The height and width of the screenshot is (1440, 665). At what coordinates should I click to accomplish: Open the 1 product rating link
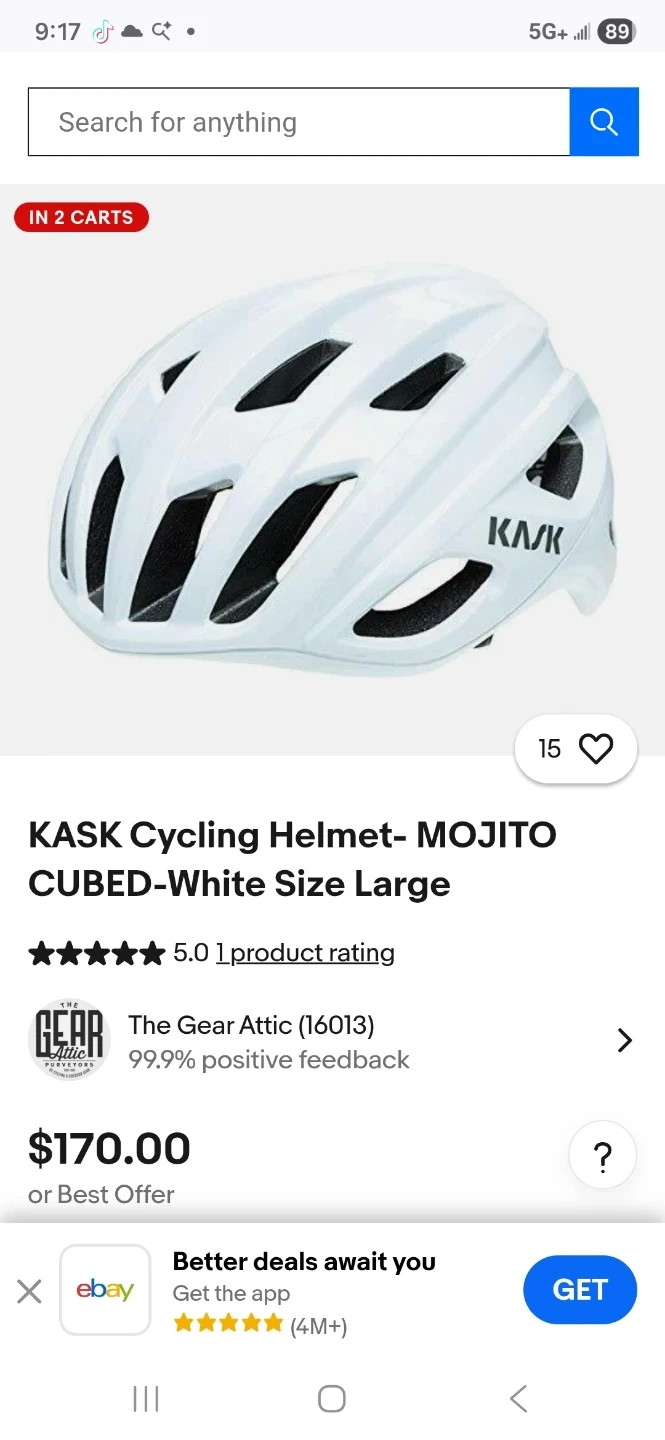tap(305, 953)
